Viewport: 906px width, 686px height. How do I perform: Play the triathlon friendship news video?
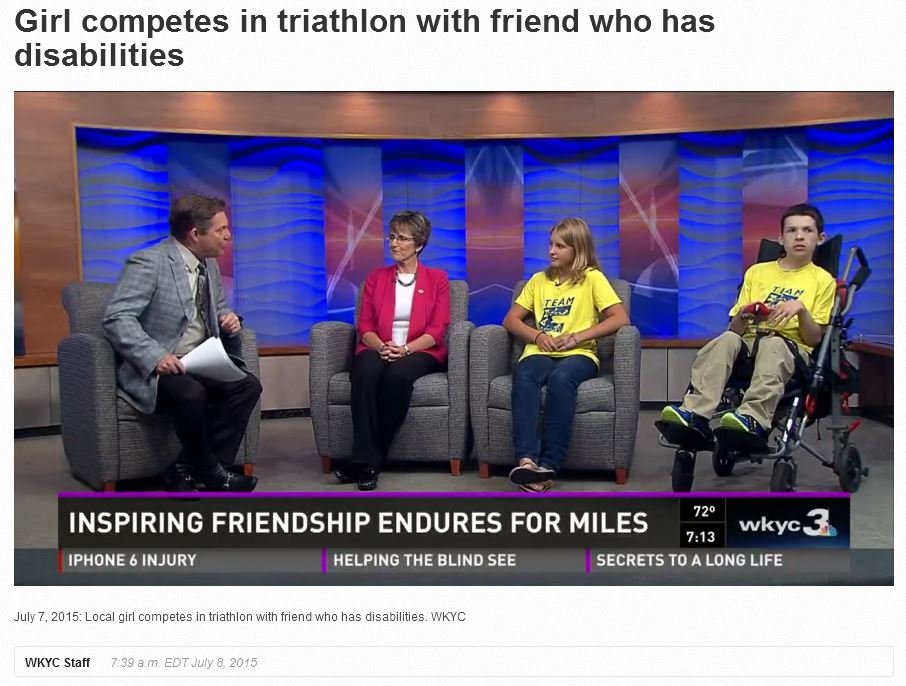tap(453, 338)
